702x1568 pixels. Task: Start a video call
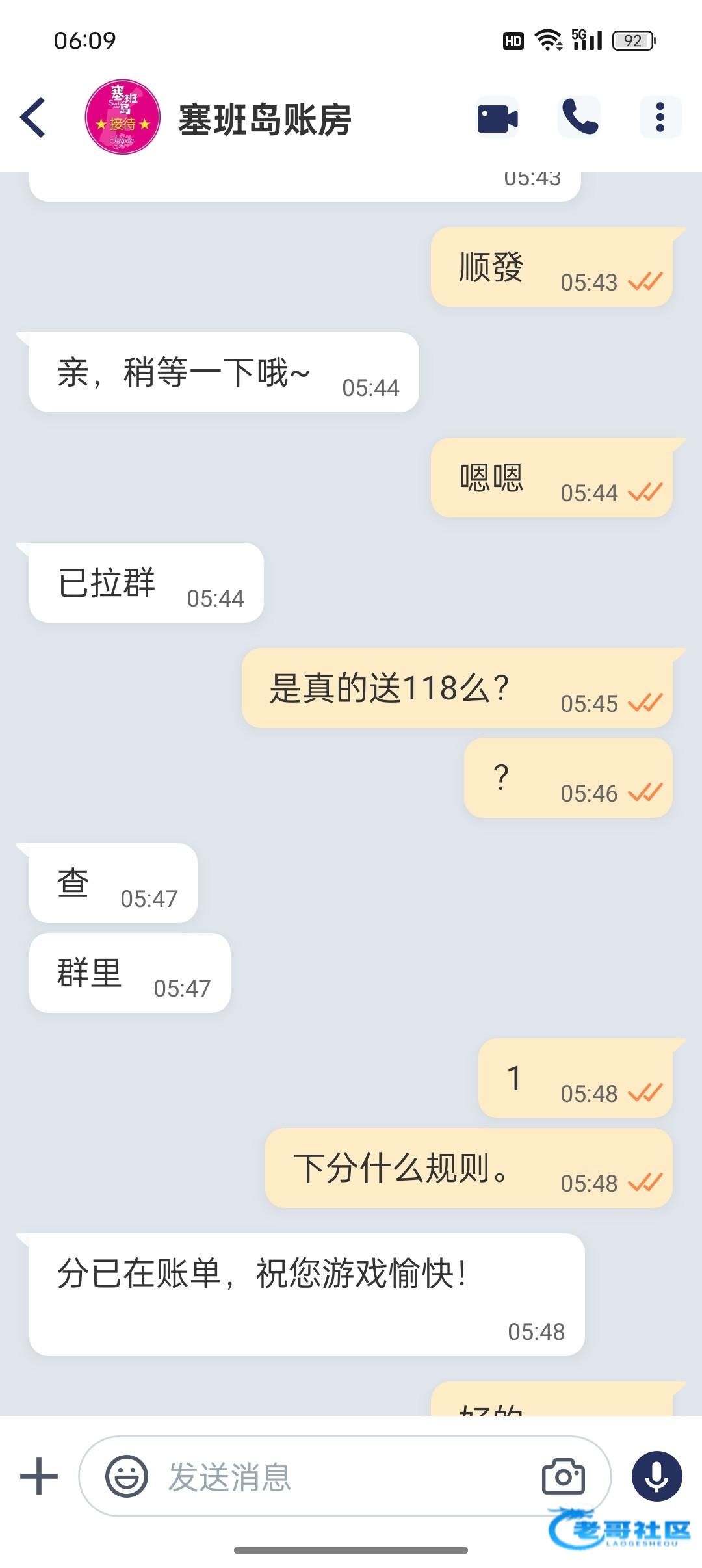[x=498, y=118]
